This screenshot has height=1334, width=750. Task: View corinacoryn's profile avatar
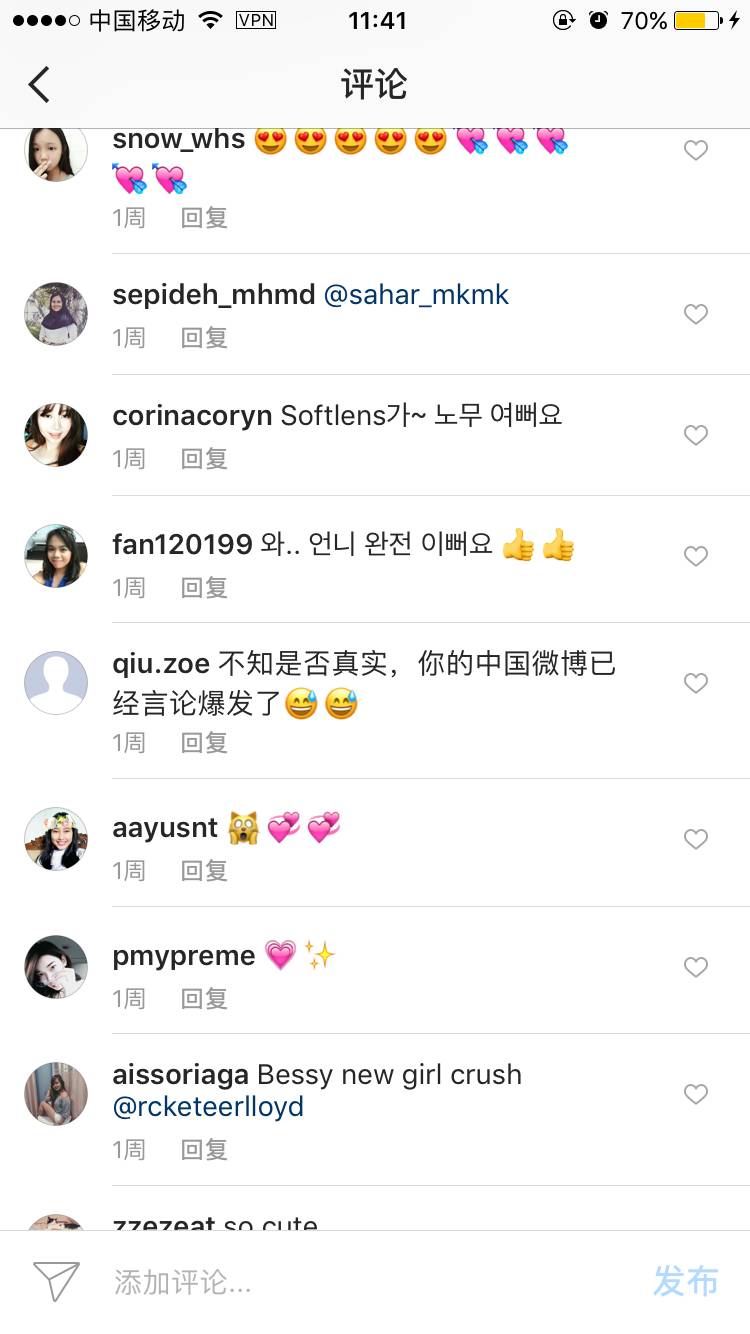tap(56, 435)
